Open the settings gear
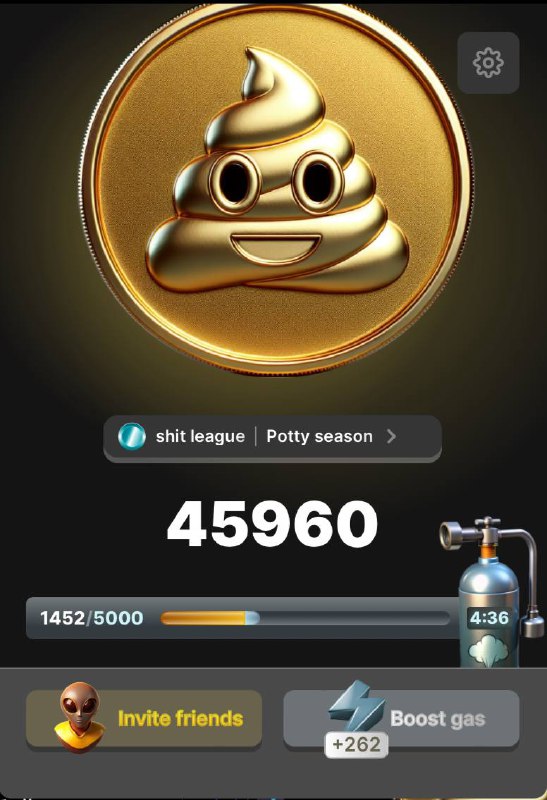 [488, 63]
